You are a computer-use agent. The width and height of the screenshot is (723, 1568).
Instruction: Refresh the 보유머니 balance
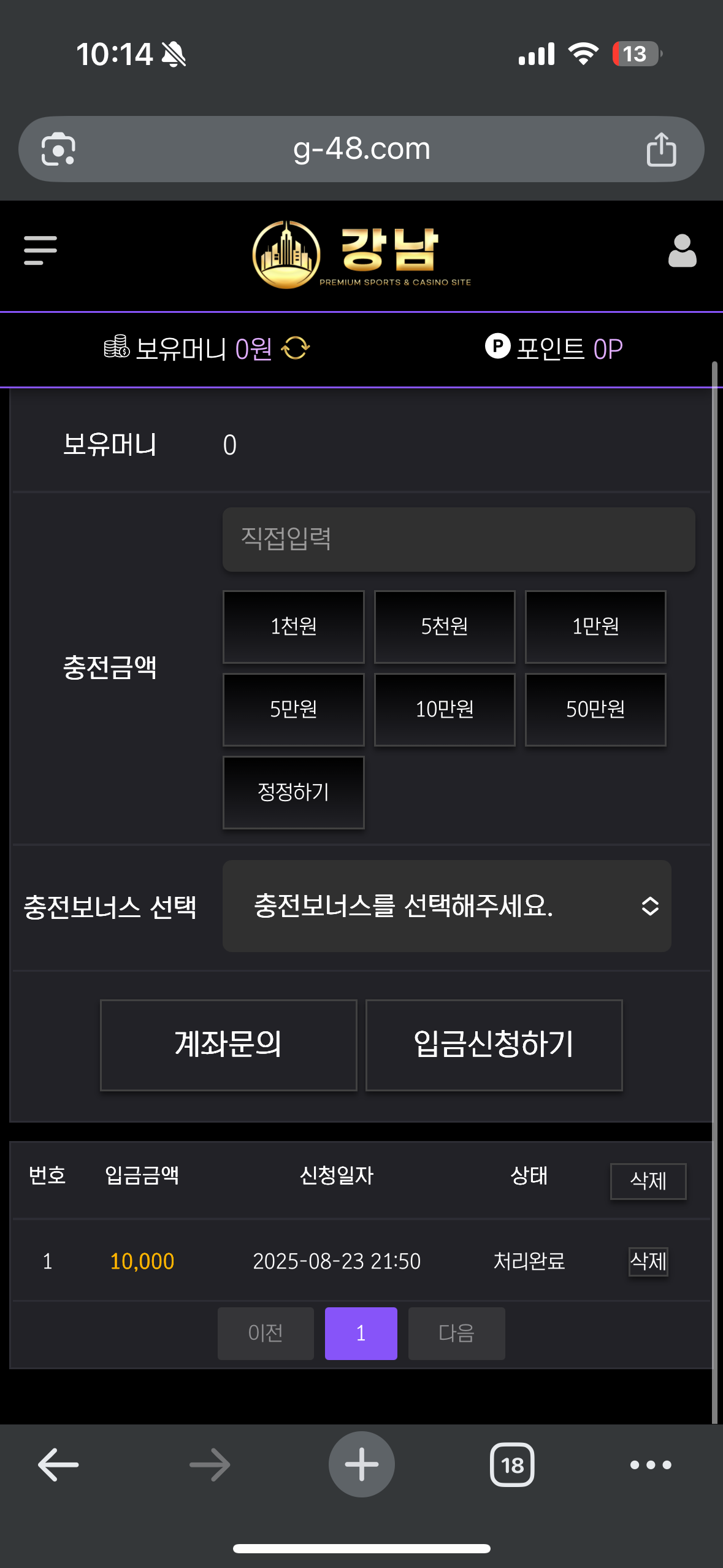pyautogui.click(x=296, y=348)
